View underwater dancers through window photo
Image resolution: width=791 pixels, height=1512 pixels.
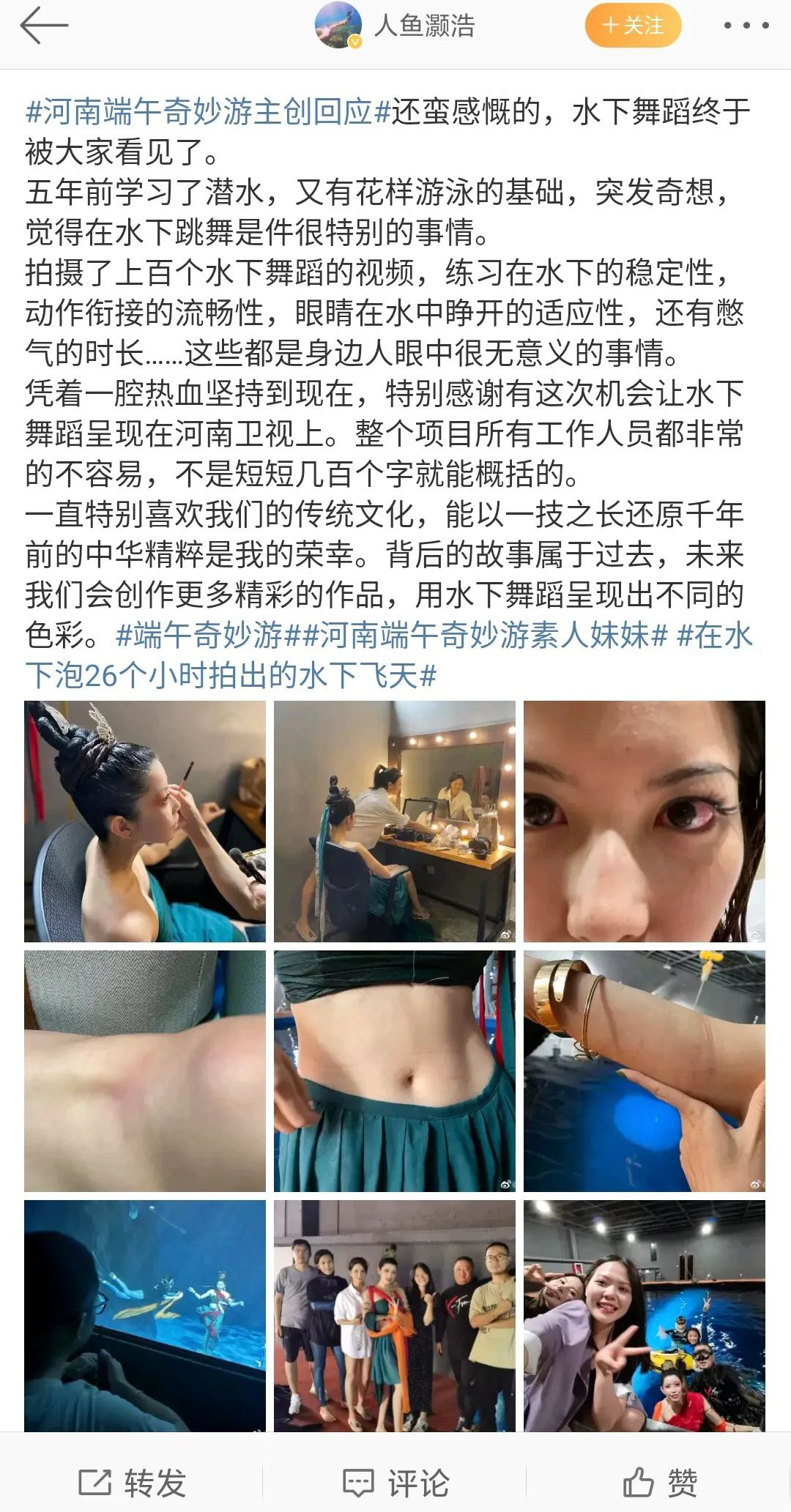[x=145, y=1315]
